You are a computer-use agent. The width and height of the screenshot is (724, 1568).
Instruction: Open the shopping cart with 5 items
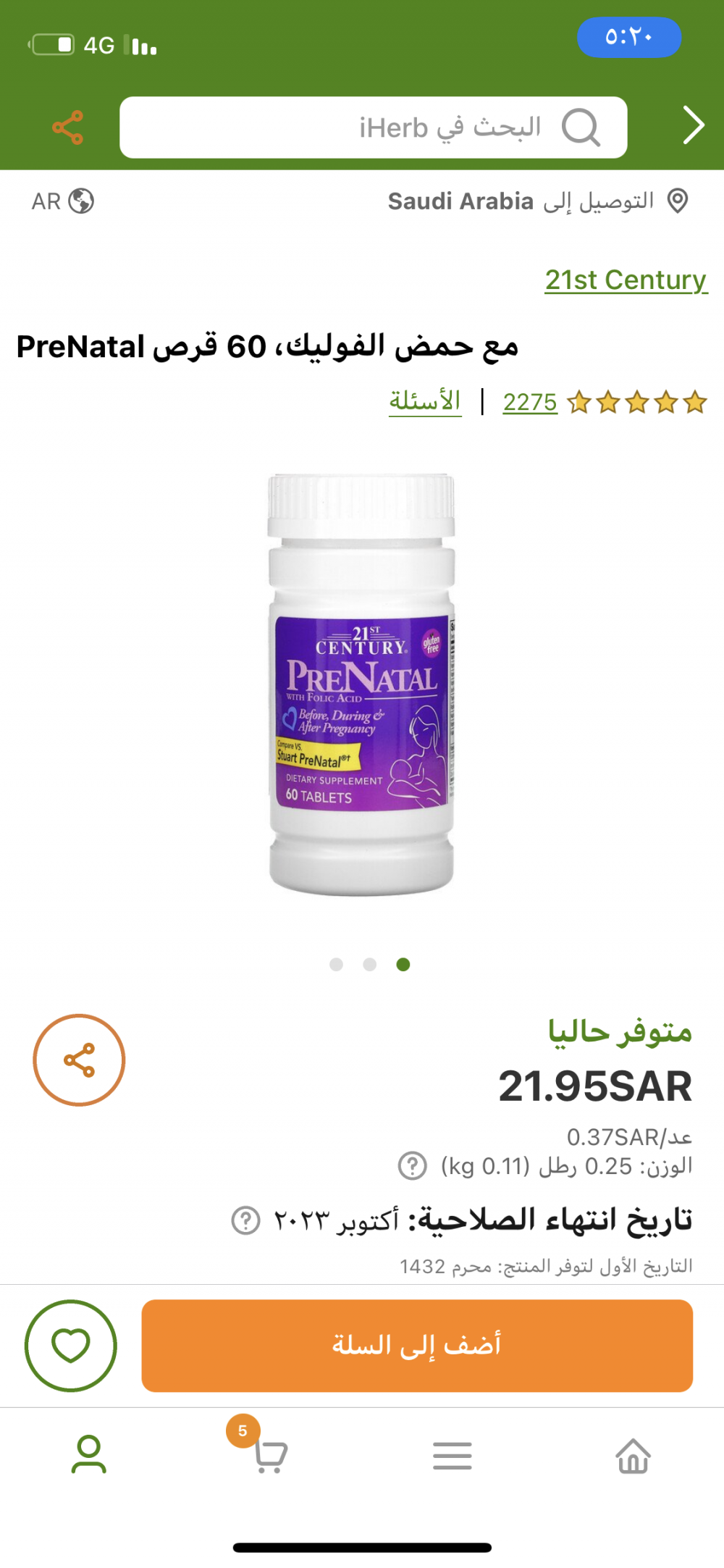click(x=269, y=1454)
